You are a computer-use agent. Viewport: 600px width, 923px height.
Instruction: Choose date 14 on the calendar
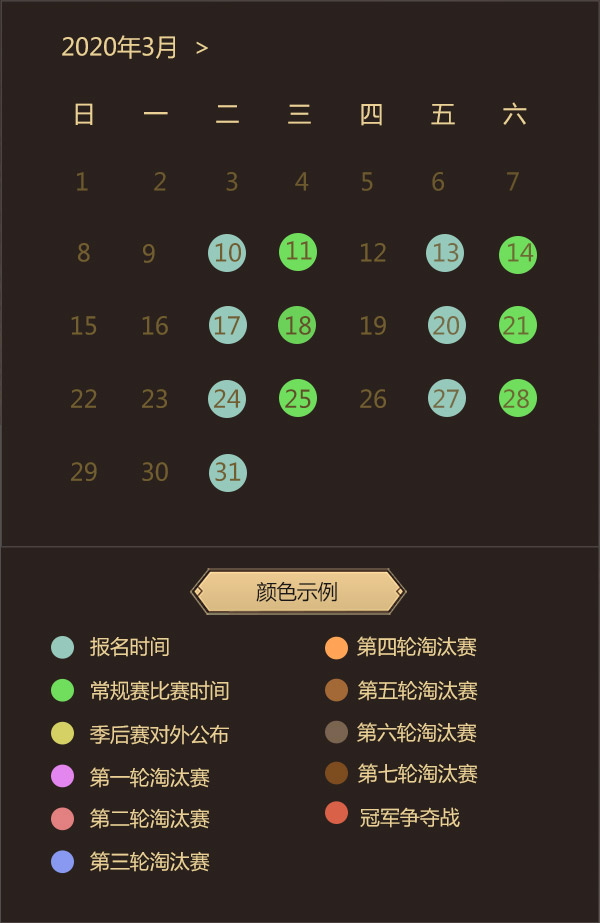click(x=518, y=254)
